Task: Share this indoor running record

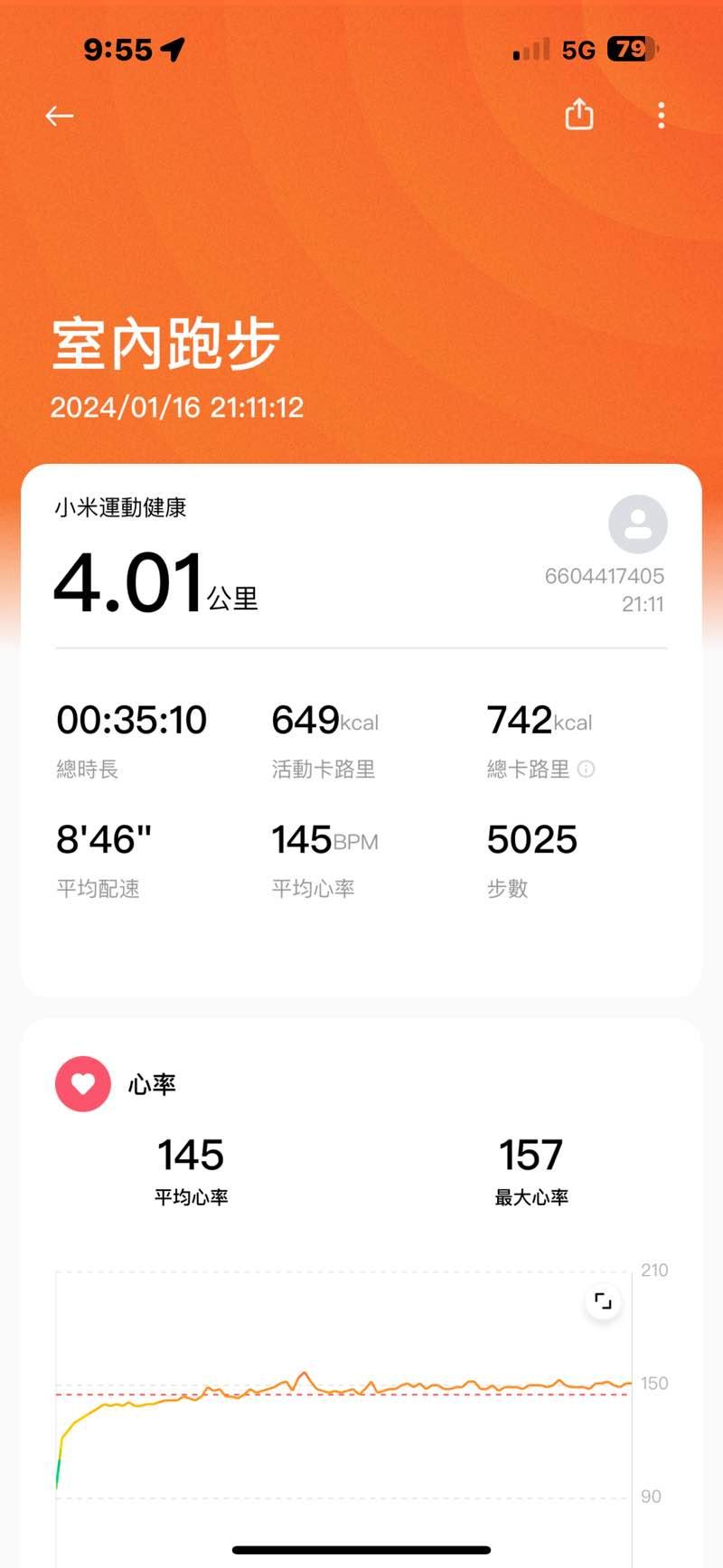Action: click(579, 115)
